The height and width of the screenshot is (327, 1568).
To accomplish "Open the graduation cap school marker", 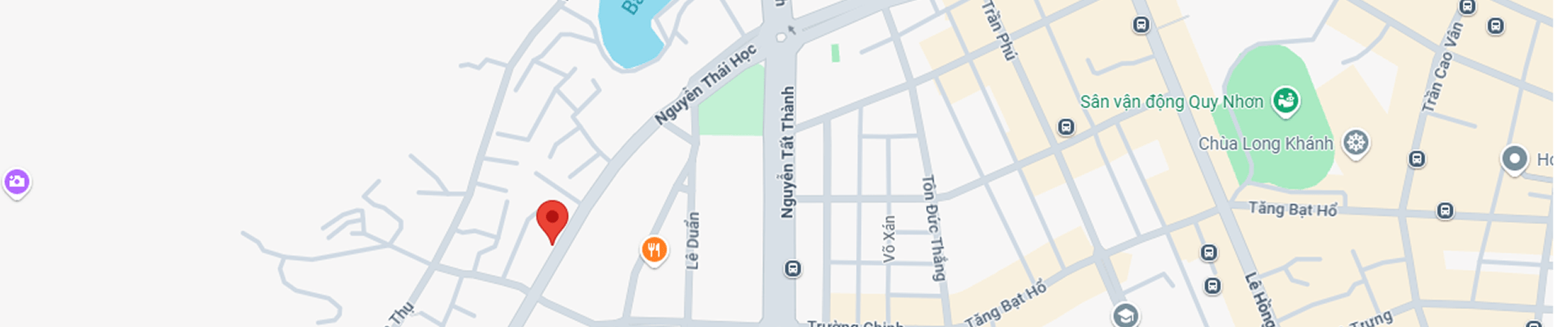I will 1125,316.
